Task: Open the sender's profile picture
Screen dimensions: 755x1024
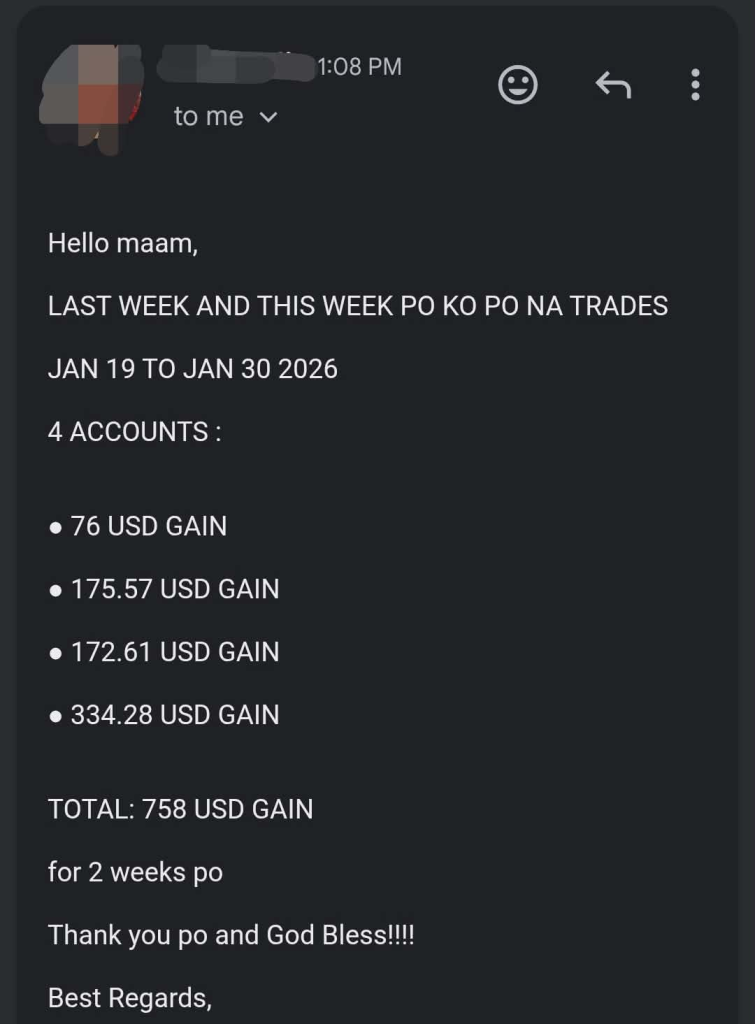Action: click(90, 98)
